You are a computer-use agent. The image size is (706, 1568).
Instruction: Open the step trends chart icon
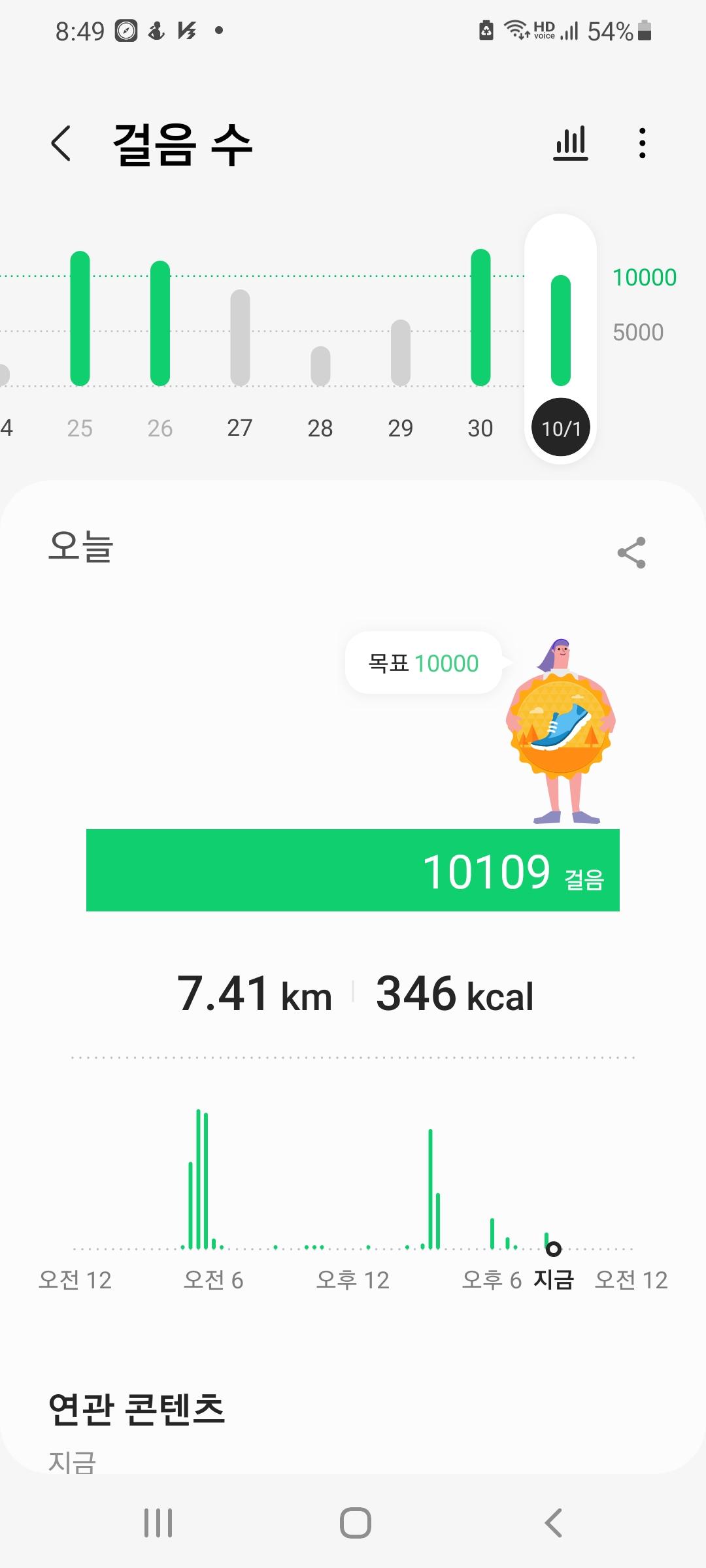571,143
